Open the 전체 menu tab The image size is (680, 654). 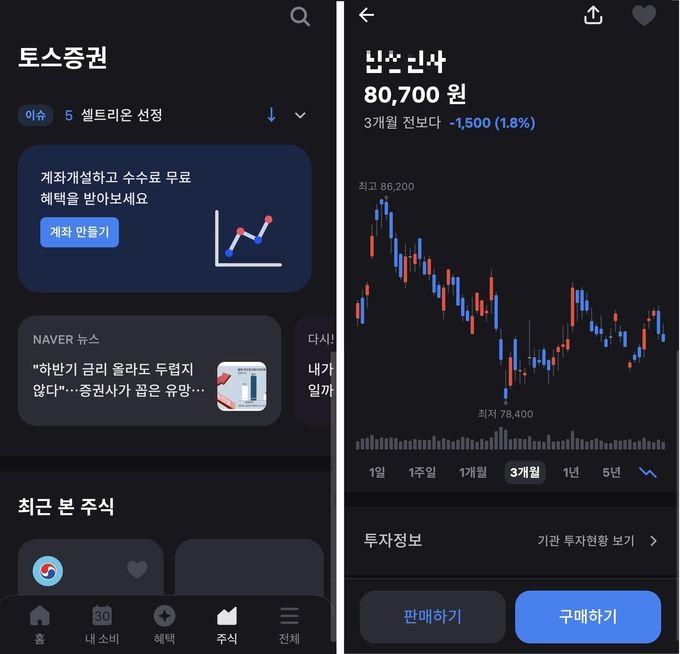tap(289, 625)
